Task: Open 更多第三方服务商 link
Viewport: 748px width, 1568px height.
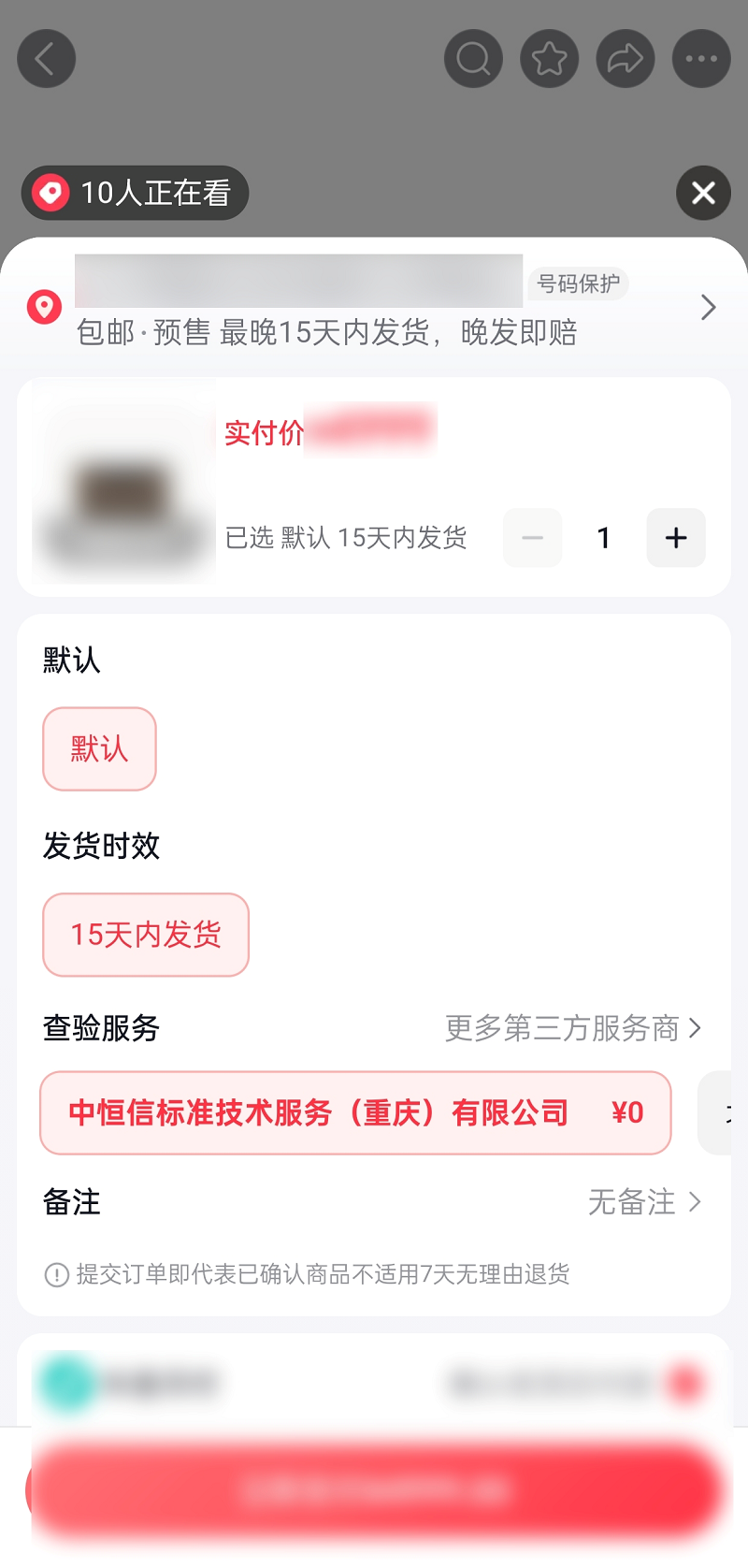Action: tap(572, 1028)
